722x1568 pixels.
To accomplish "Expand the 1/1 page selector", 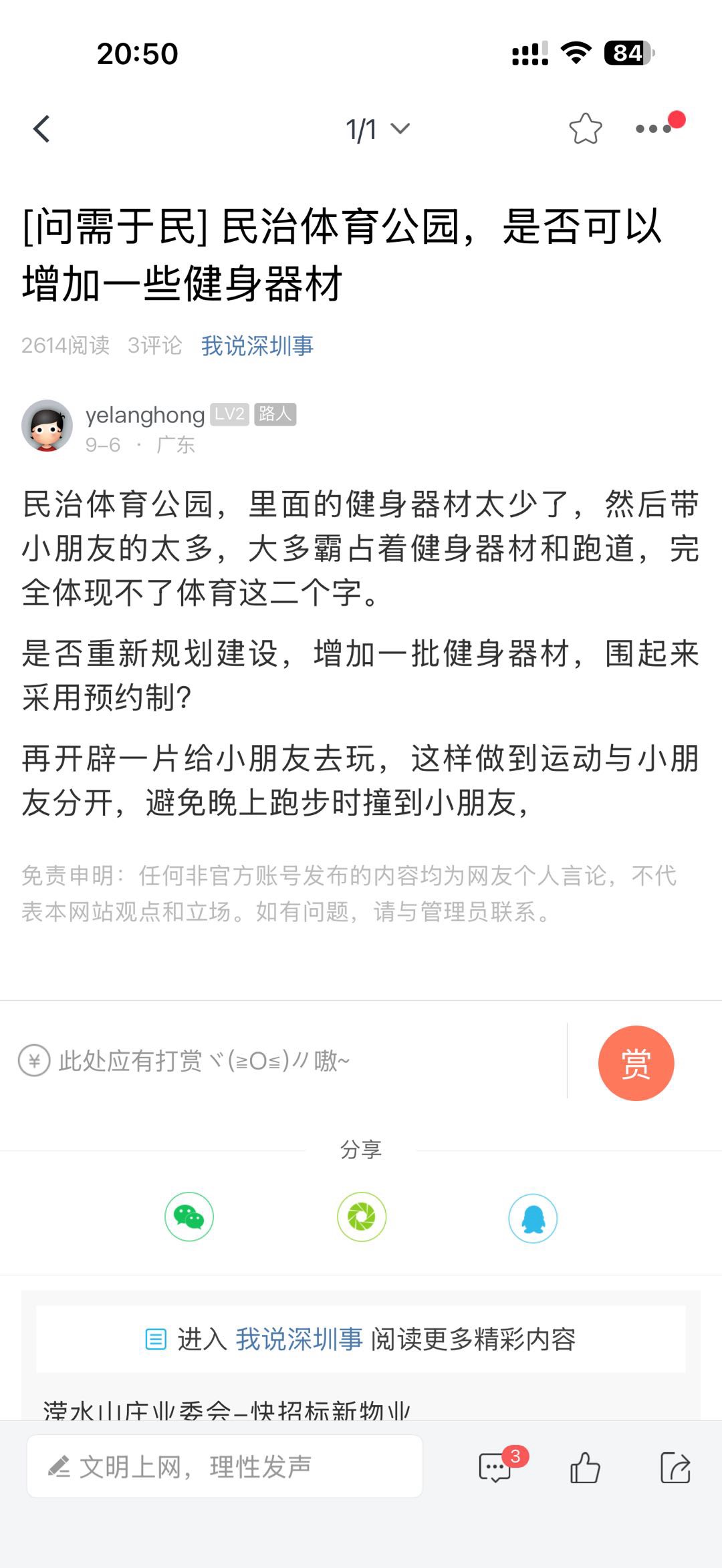I will tap(376, 129).
